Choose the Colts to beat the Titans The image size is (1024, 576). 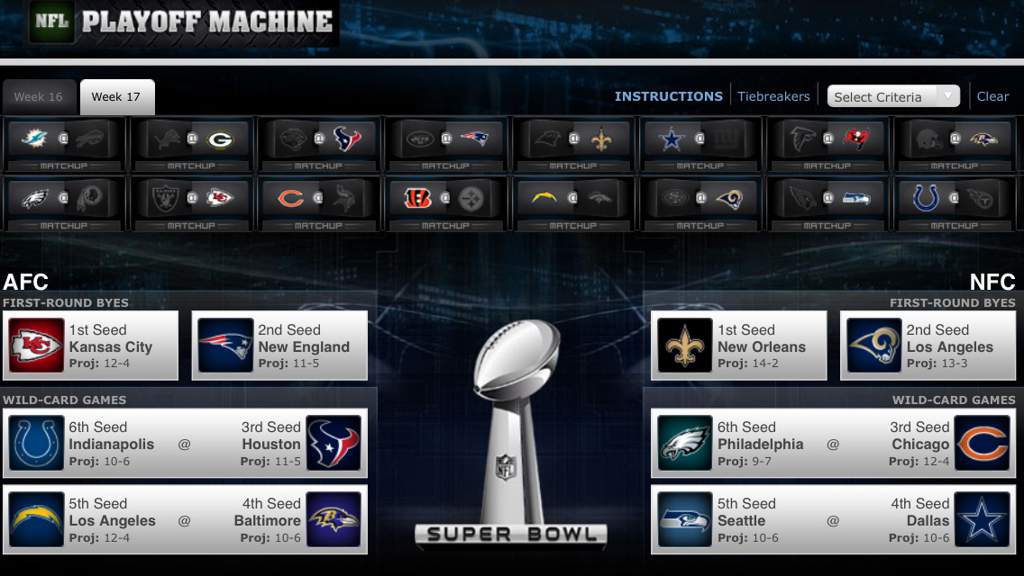[x=926, y=198]
